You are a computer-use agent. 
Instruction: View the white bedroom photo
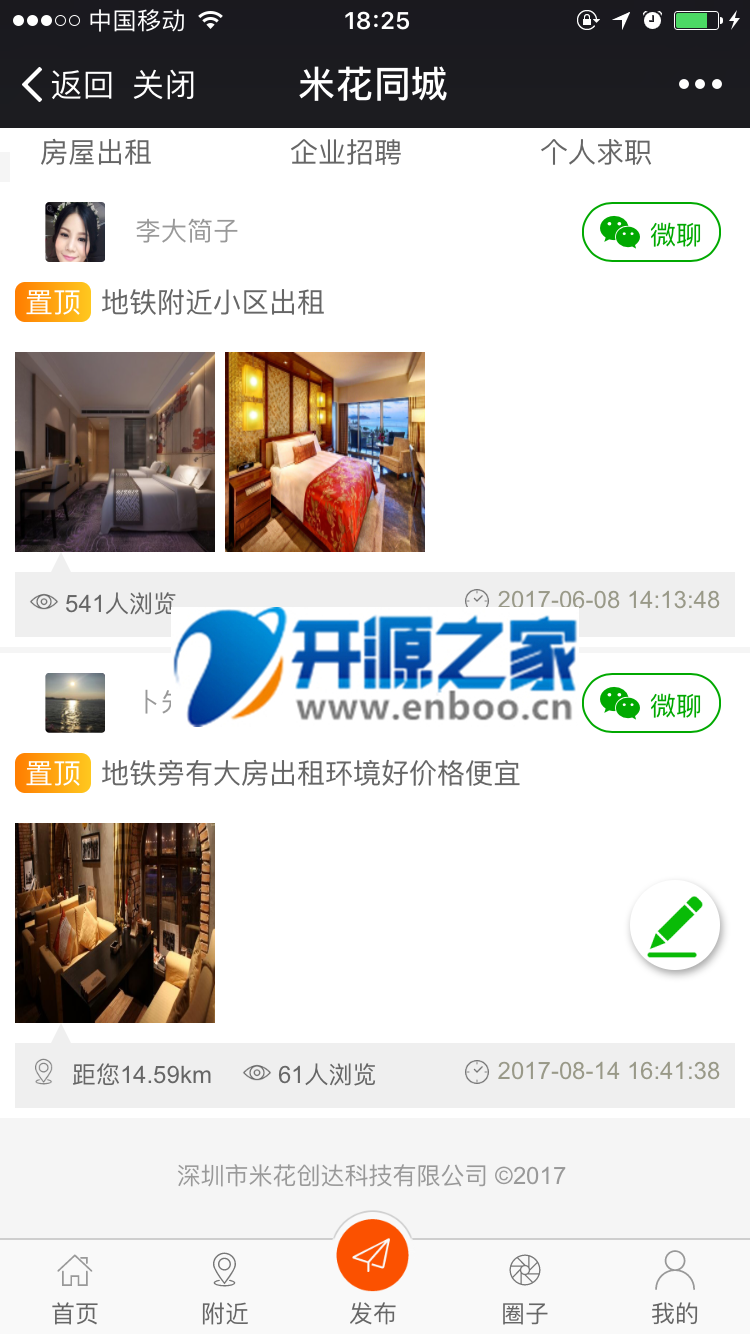pyautogui.click(x=115, y=452)
